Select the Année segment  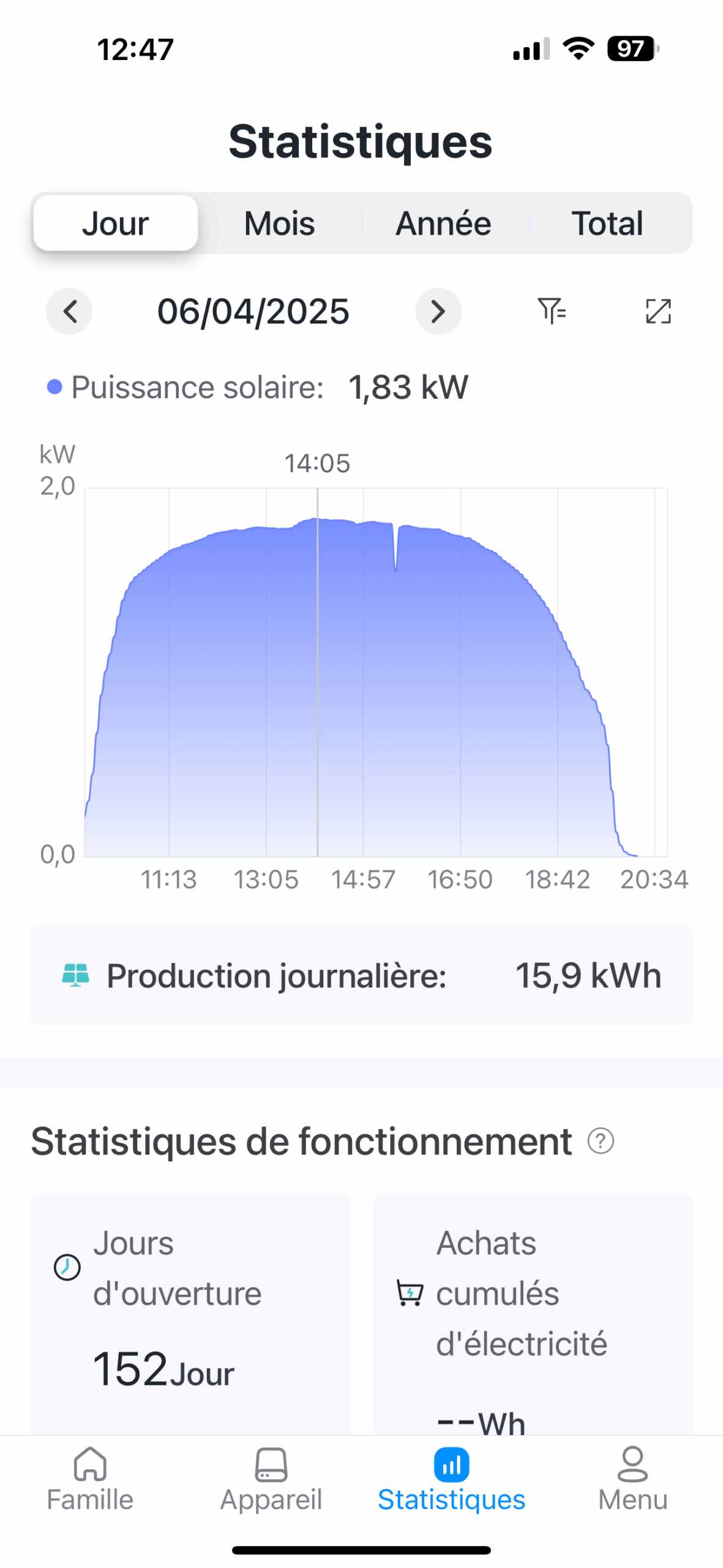click(x=443, y=223)
